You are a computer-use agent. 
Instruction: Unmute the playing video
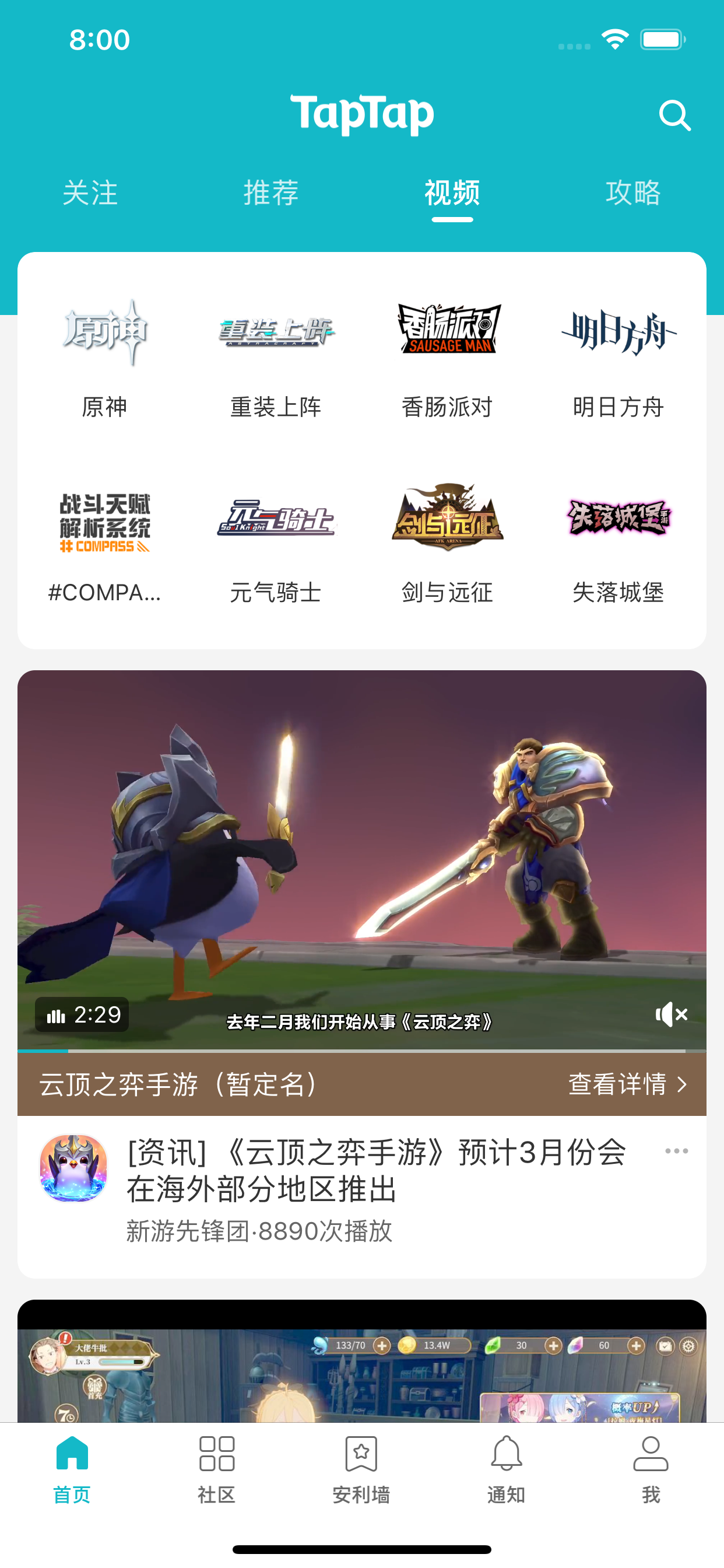coord(671,1014)
